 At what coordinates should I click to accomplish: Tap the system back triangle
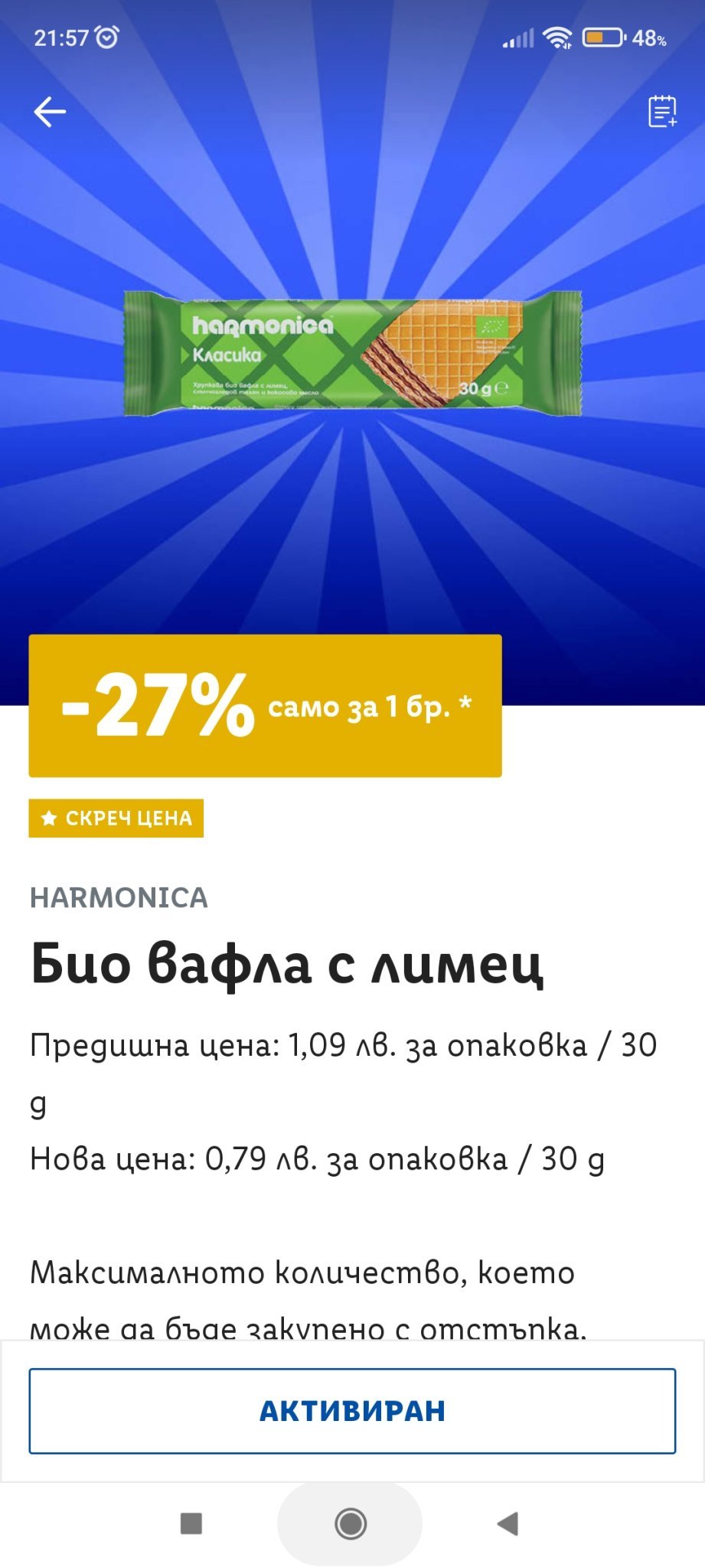pyautogui.click(x=508, y=1524)
